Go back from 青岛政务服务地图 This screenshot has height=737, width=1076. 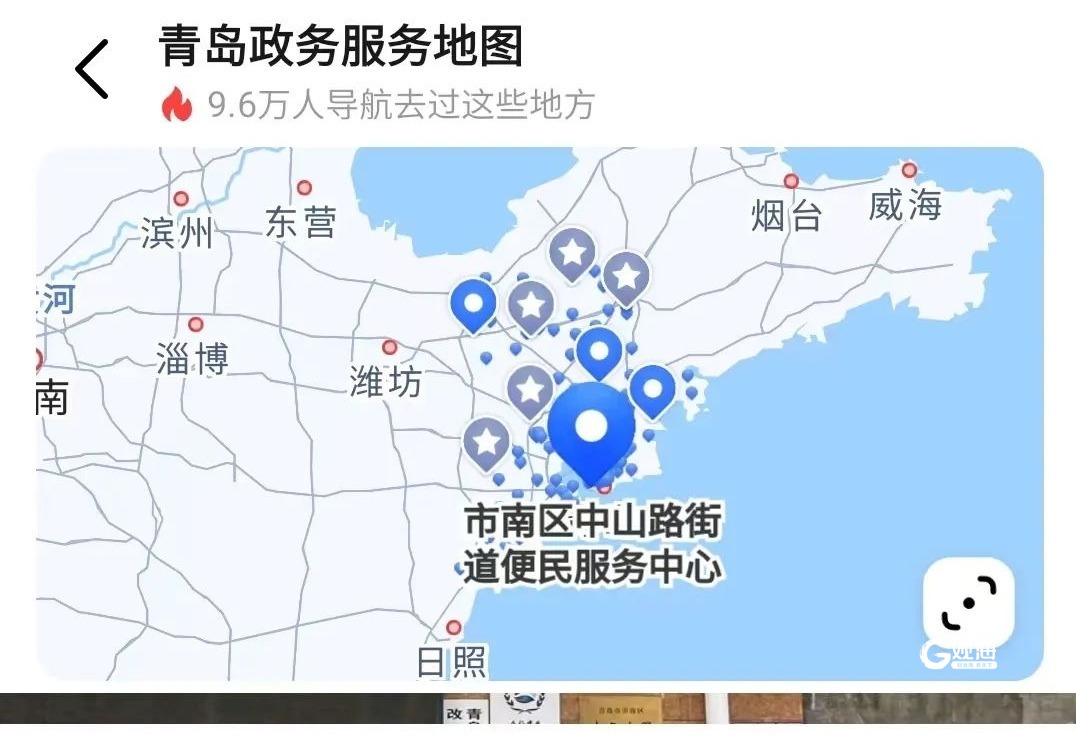(x=92, y=69)
